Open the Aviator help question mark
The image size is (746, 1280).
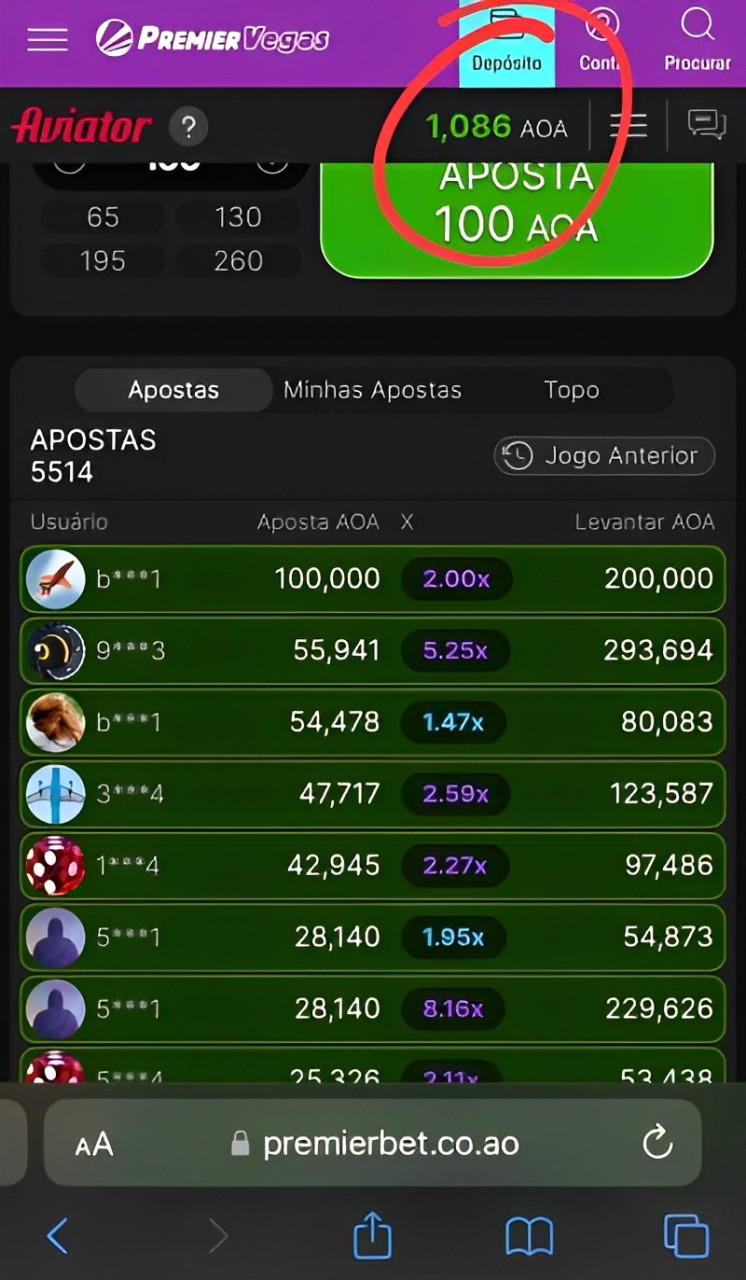coord(188,127)
